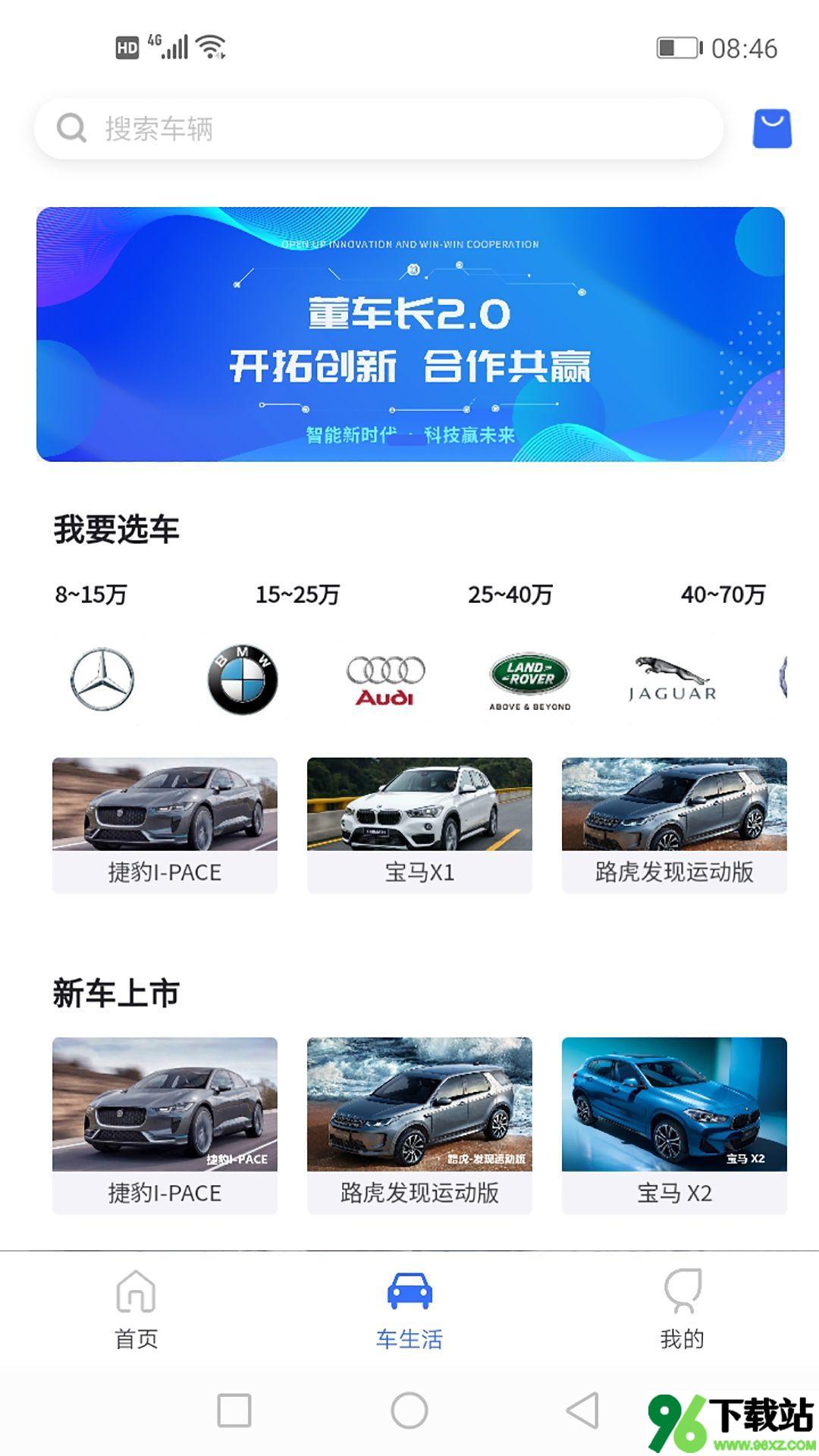Choose the 25~40万 price range
The height and width of the screenshot is (1456, 819).
click(x=510, y=595)
